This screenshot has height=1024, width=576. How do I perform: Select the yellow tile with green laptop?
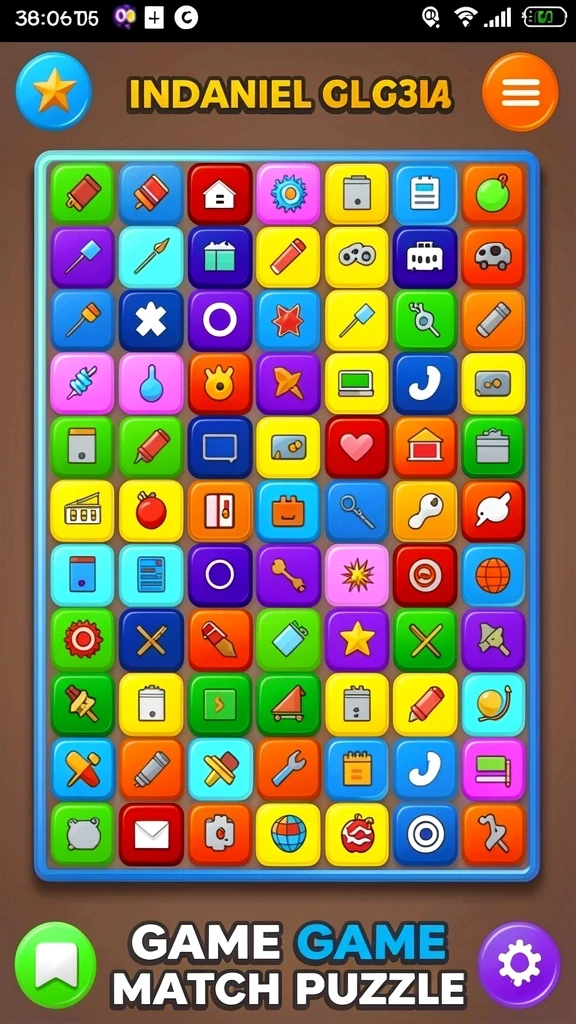click(x=357, y=383)
